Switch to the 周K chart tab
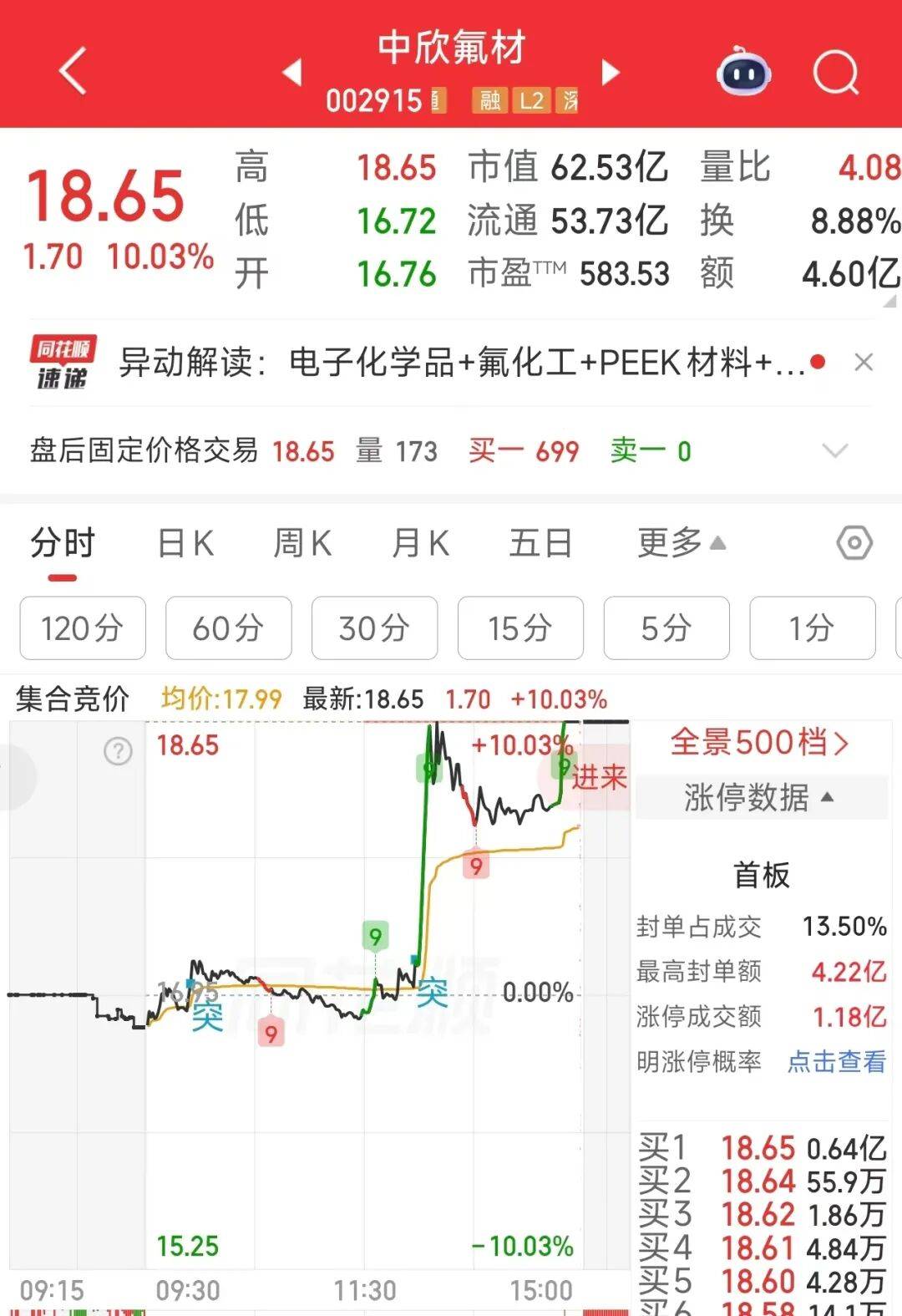 coord(302,544)
